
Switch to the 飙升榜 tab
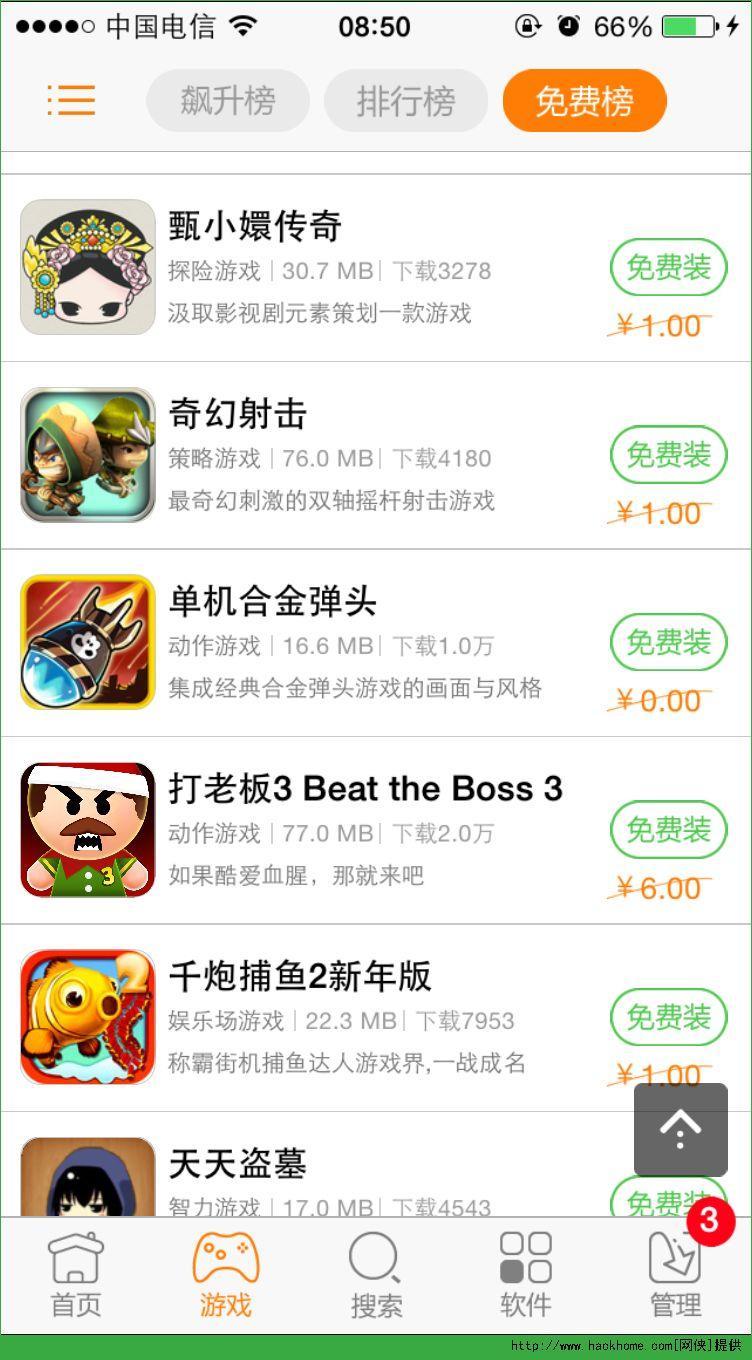[228, 101]
